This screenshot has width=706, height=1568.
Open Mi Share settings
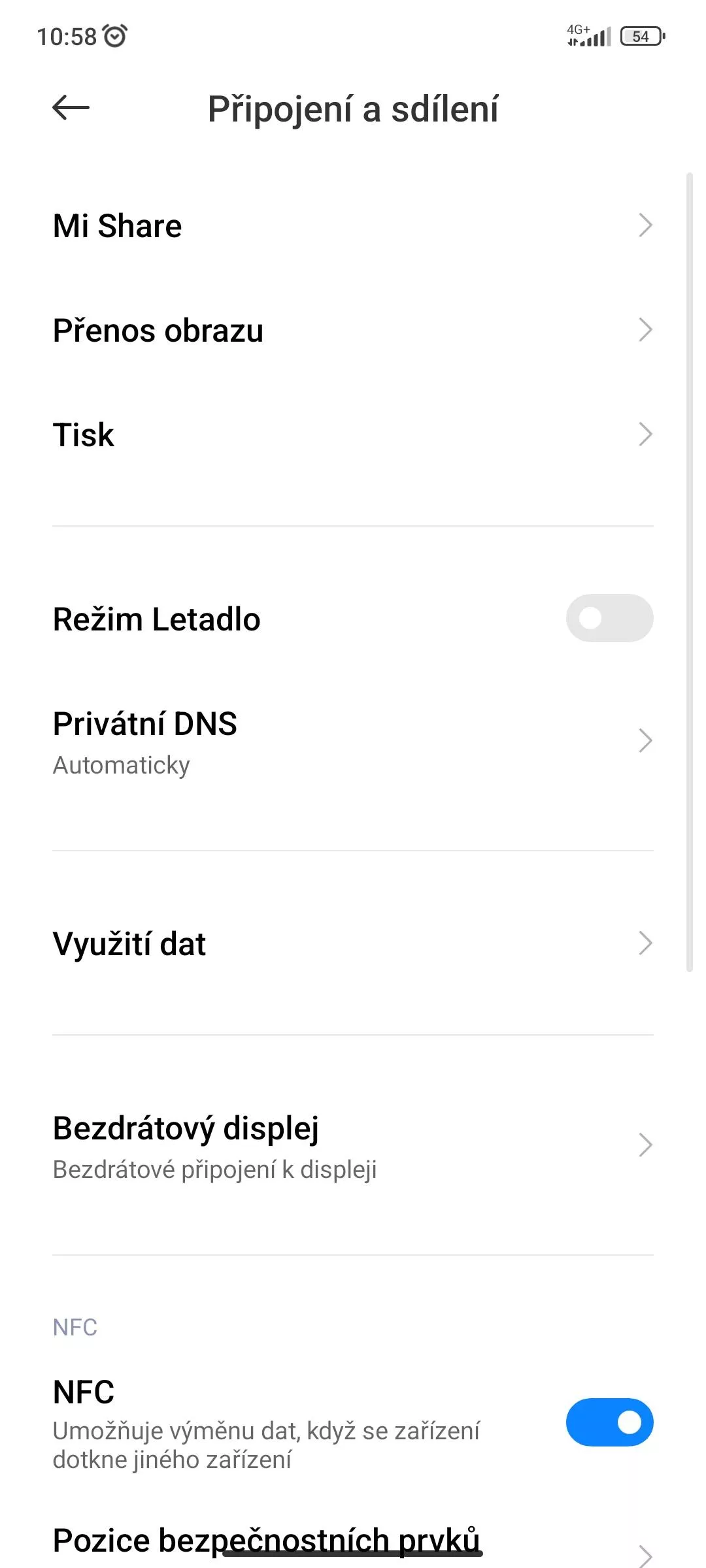pyautogui.click(x=353, y=225)
